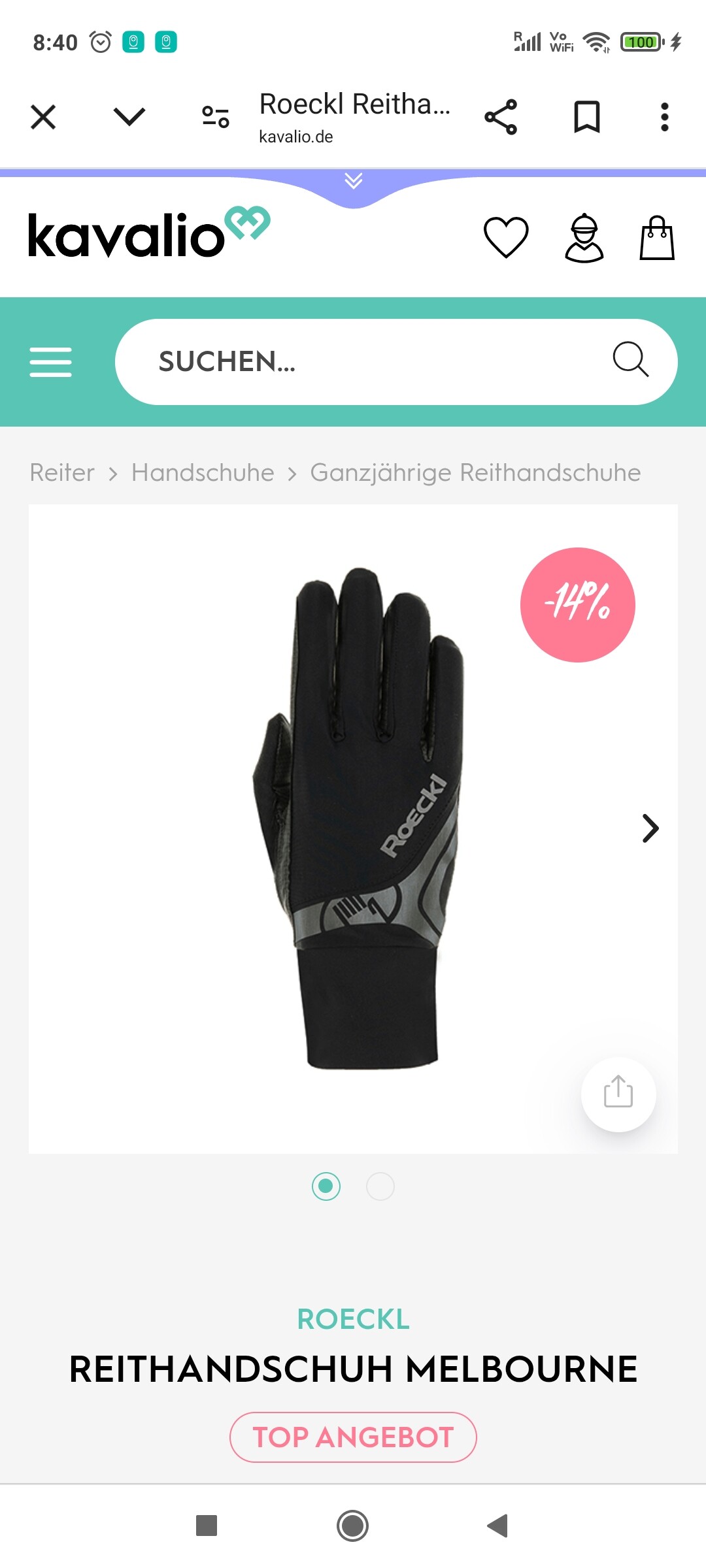Image resolution: width=706 pixels, height=1568 pixels.
Task: Bookmark this page in the browser
Action: pyautogui.click(x=586, y=118)
